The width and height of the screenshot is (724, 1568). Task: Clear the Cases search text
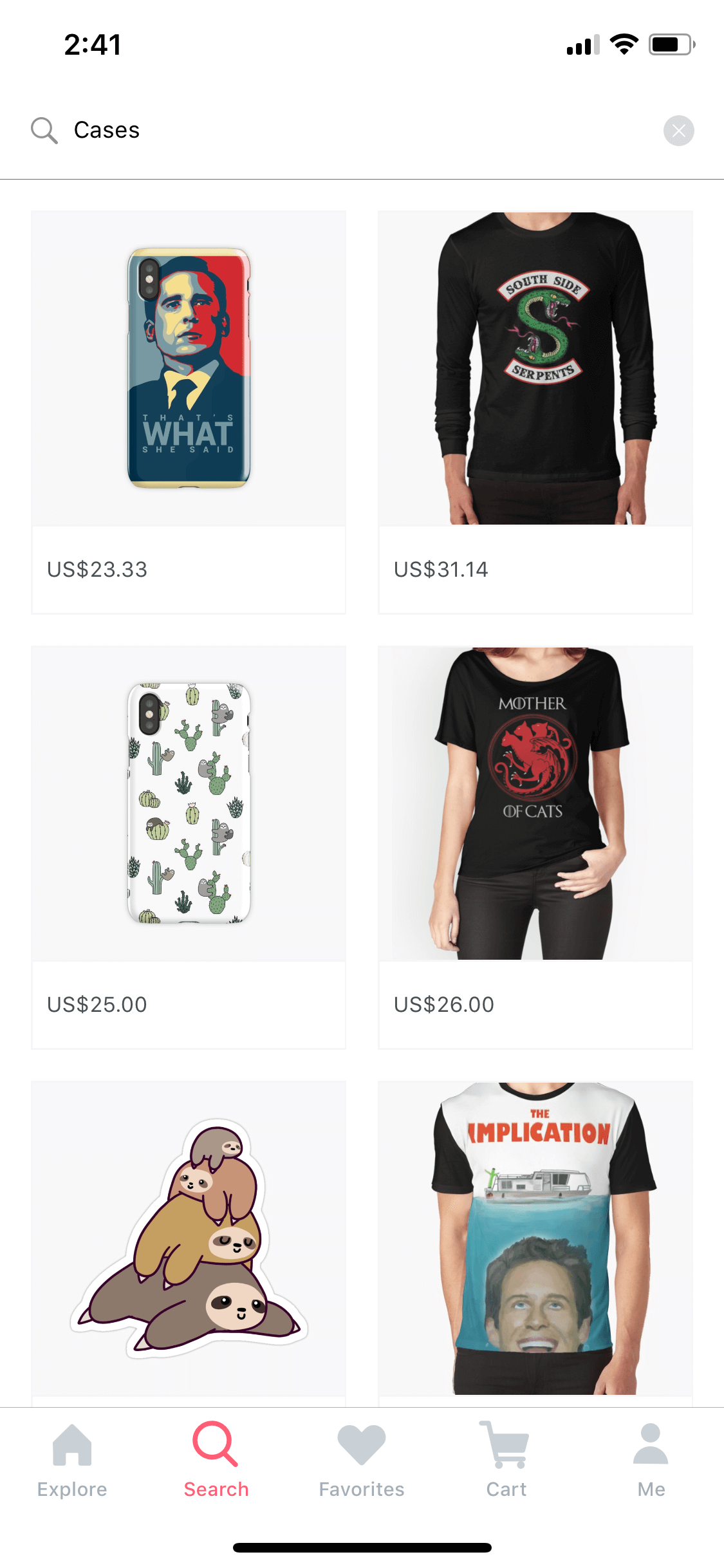(x=678, y=131)
